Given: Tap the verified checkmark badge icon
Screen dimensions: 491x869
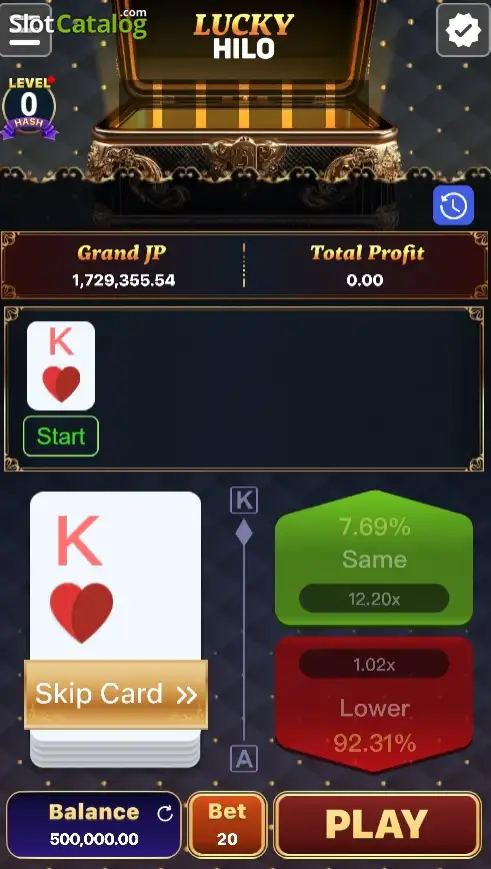Looking at the screenshot, I should click(x=463, y=30).
